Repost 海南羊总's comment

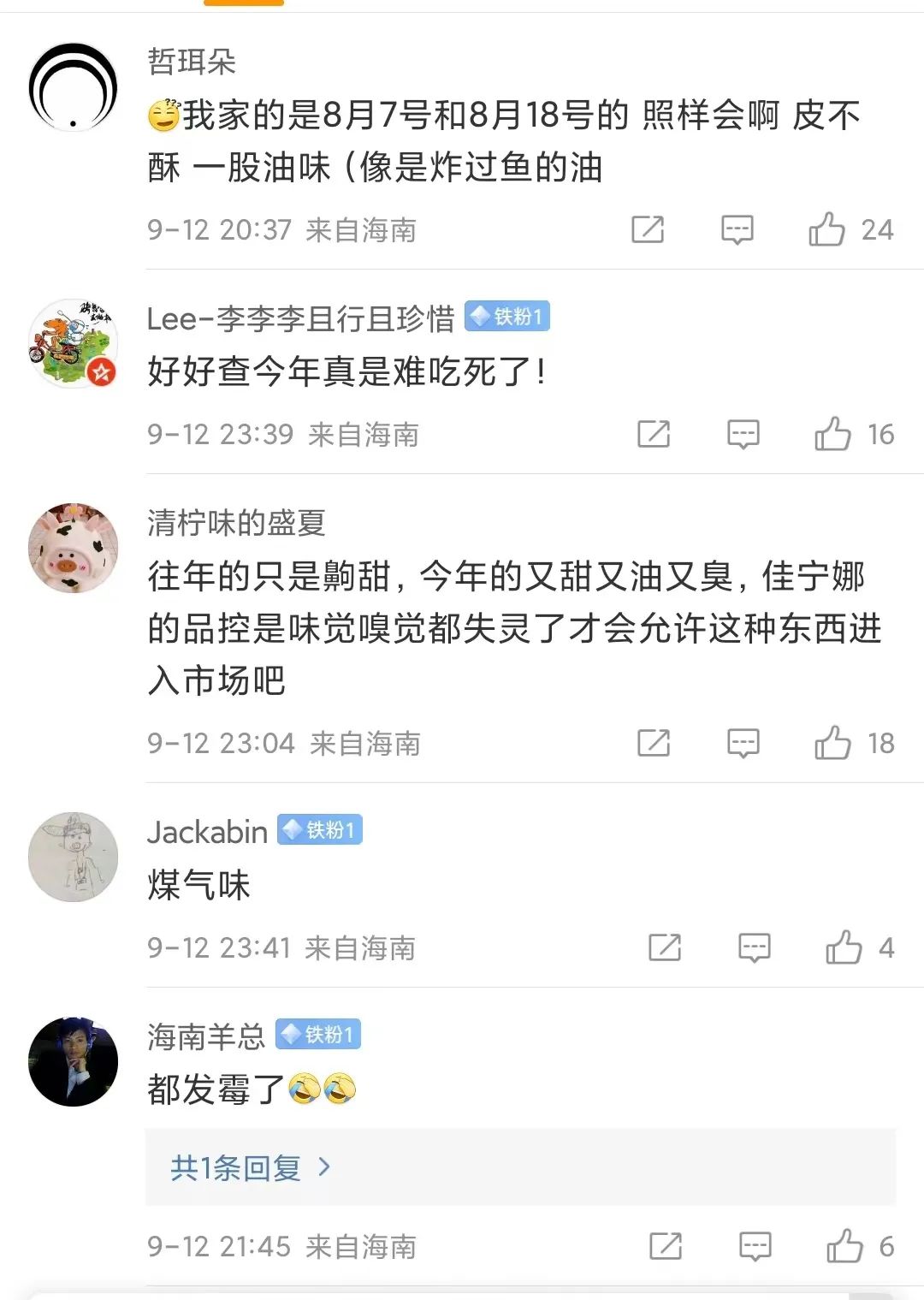pos(666,1246)
